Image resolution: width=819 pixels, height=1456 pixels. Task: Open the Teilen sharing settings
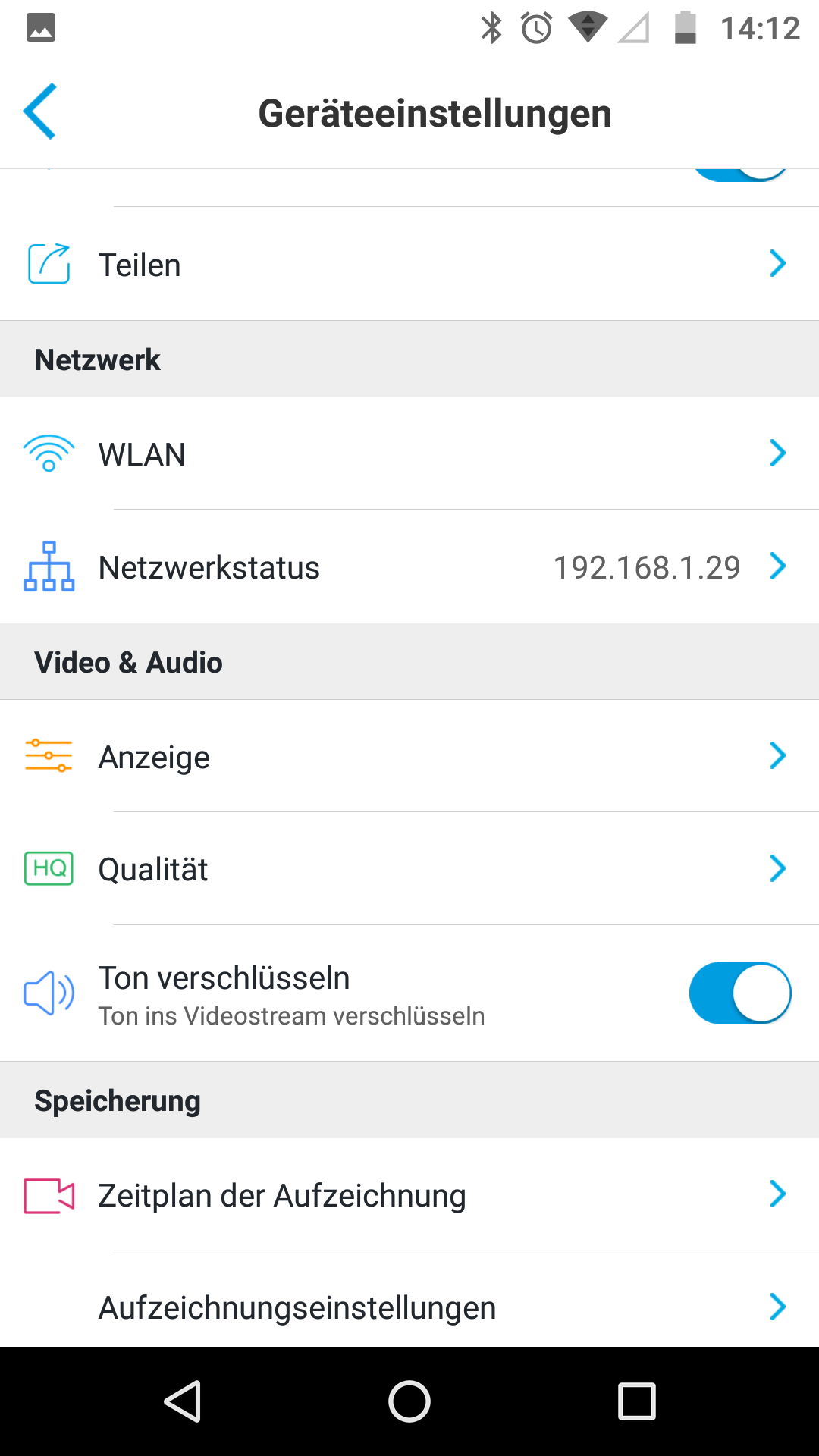(x=409, y=264)
